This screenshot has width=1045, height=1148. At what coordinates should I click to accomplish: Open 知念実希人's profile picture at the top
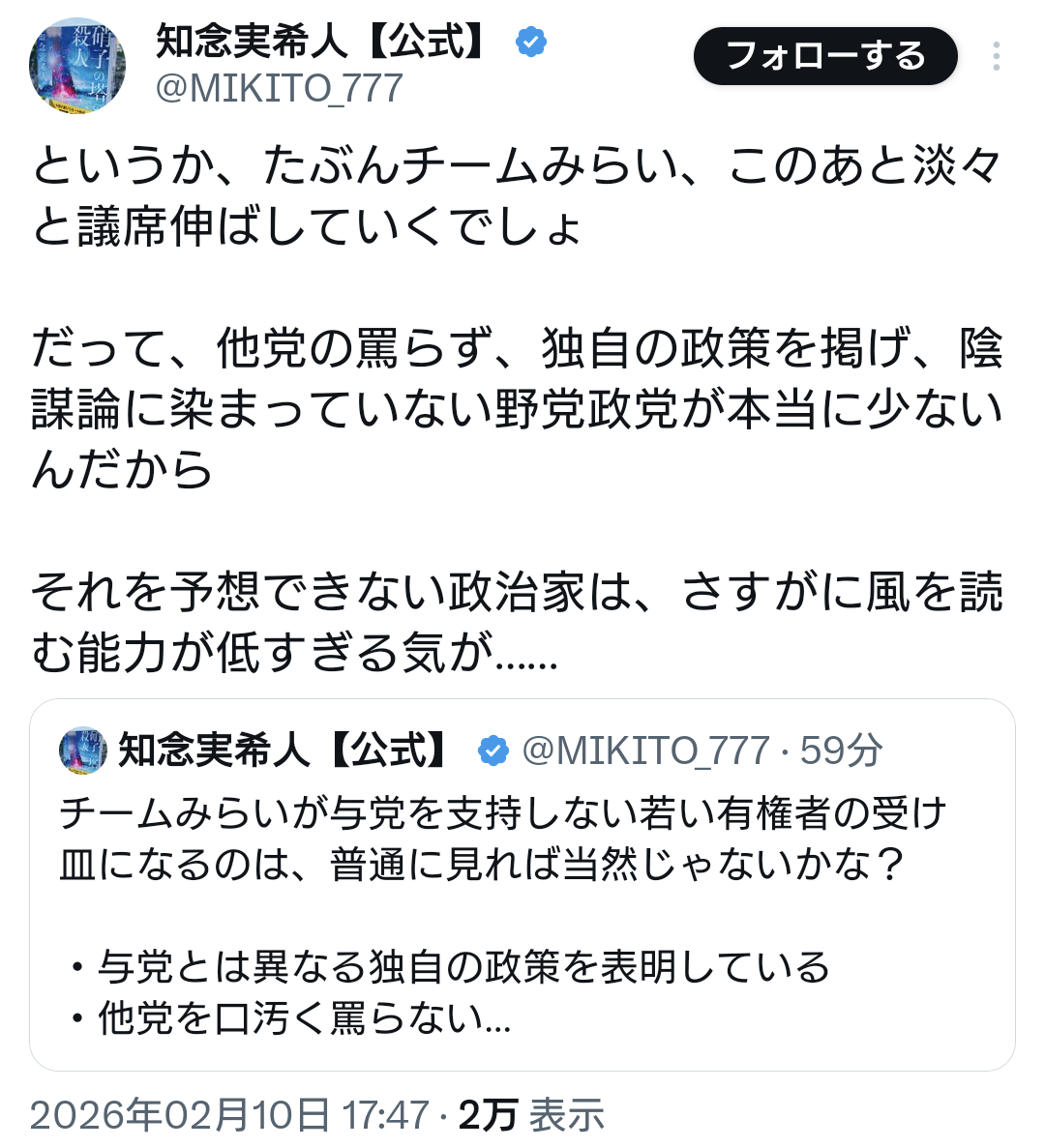pyautogui.click(x=77, y=66)
